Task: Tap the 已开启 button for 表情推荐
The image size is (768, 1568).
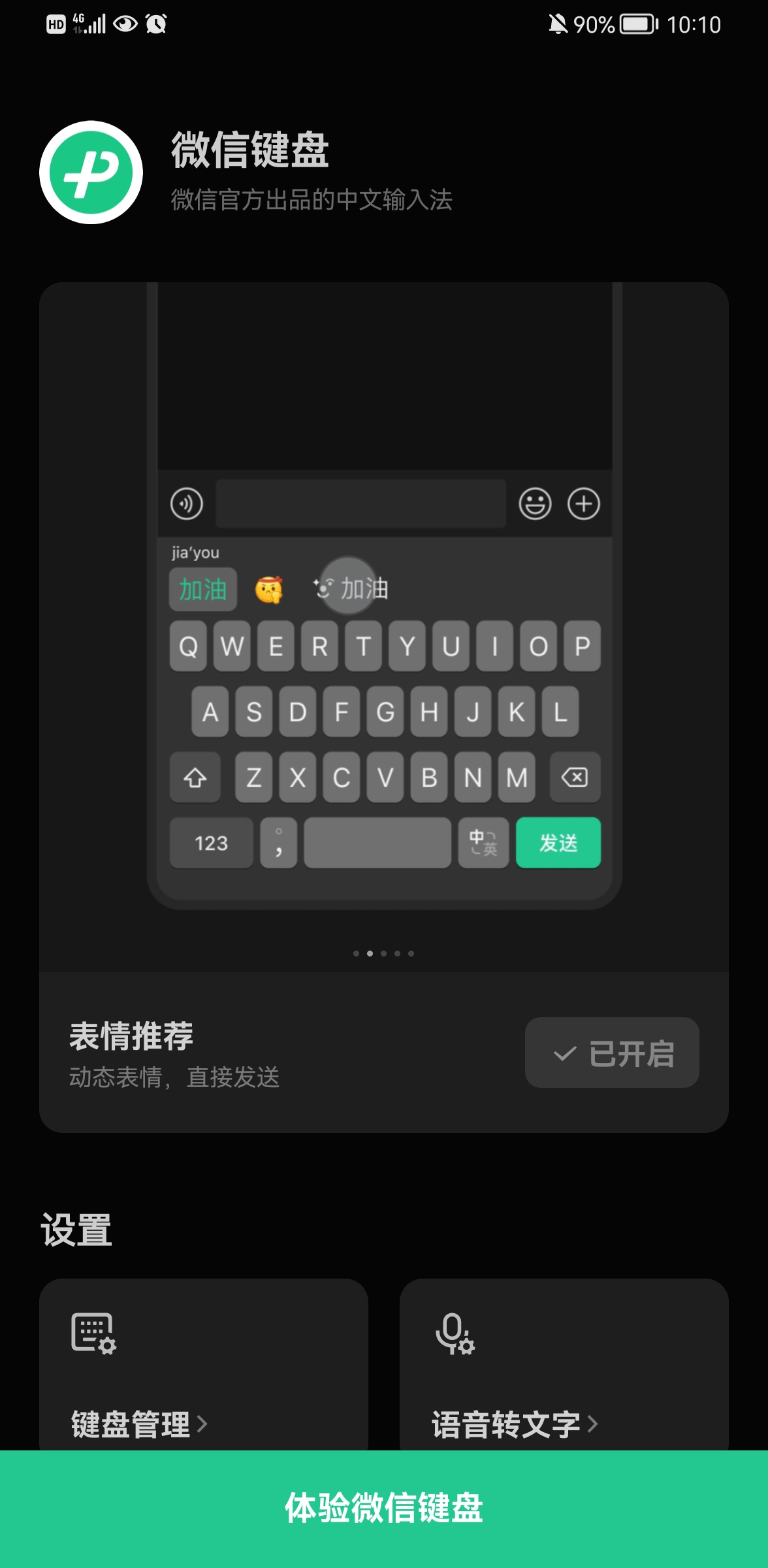Action: [x=612, y=1053]
